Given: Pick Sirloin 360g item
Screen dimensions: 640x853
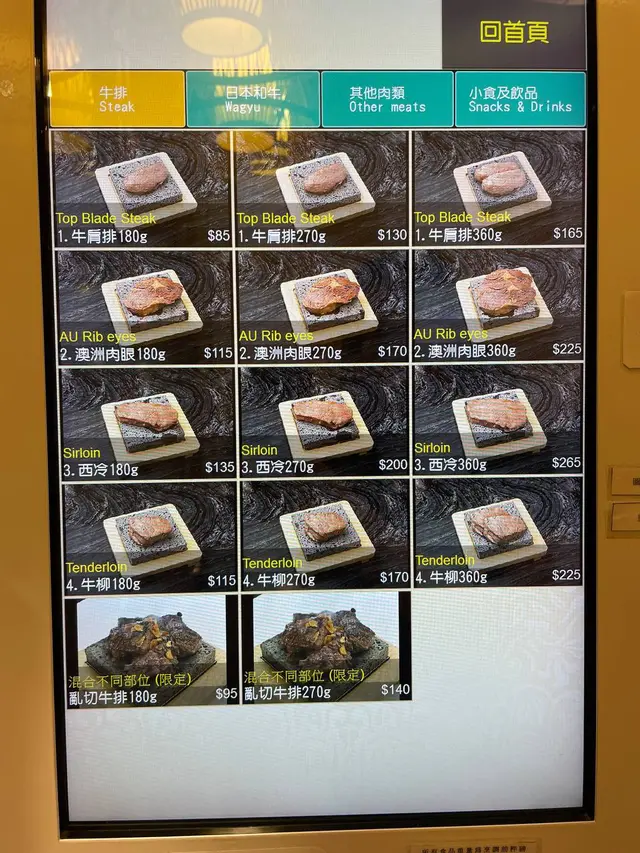Looking at the screenshot, I should [498, 421].
